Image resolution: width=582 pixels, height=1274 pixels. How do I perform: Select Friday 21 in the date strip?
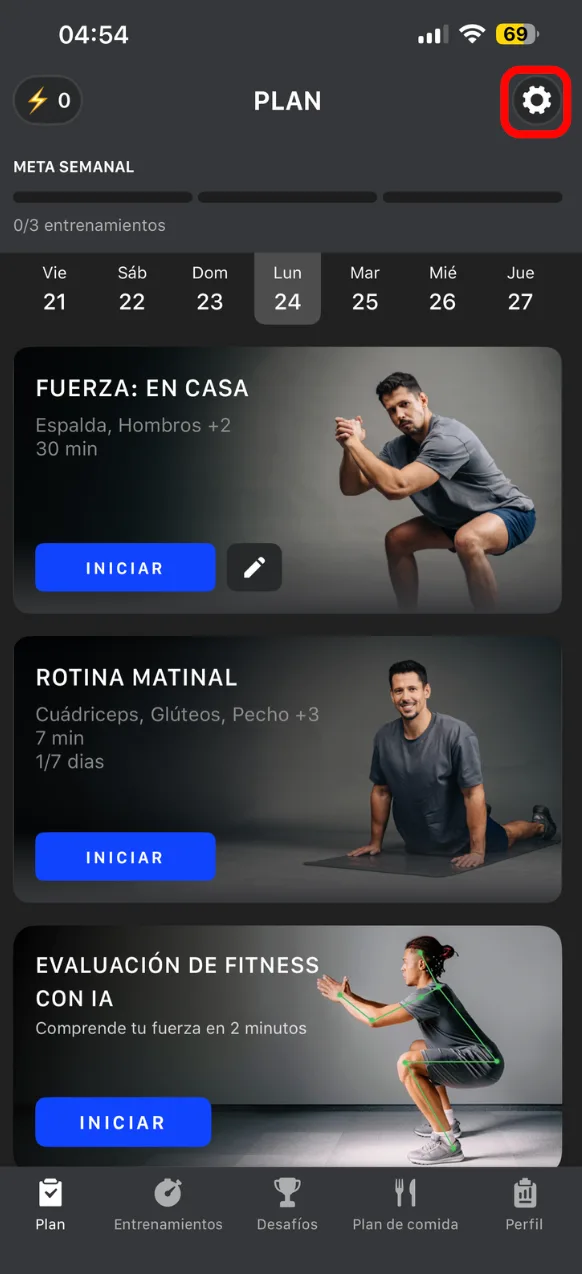[x=55, y=288]
